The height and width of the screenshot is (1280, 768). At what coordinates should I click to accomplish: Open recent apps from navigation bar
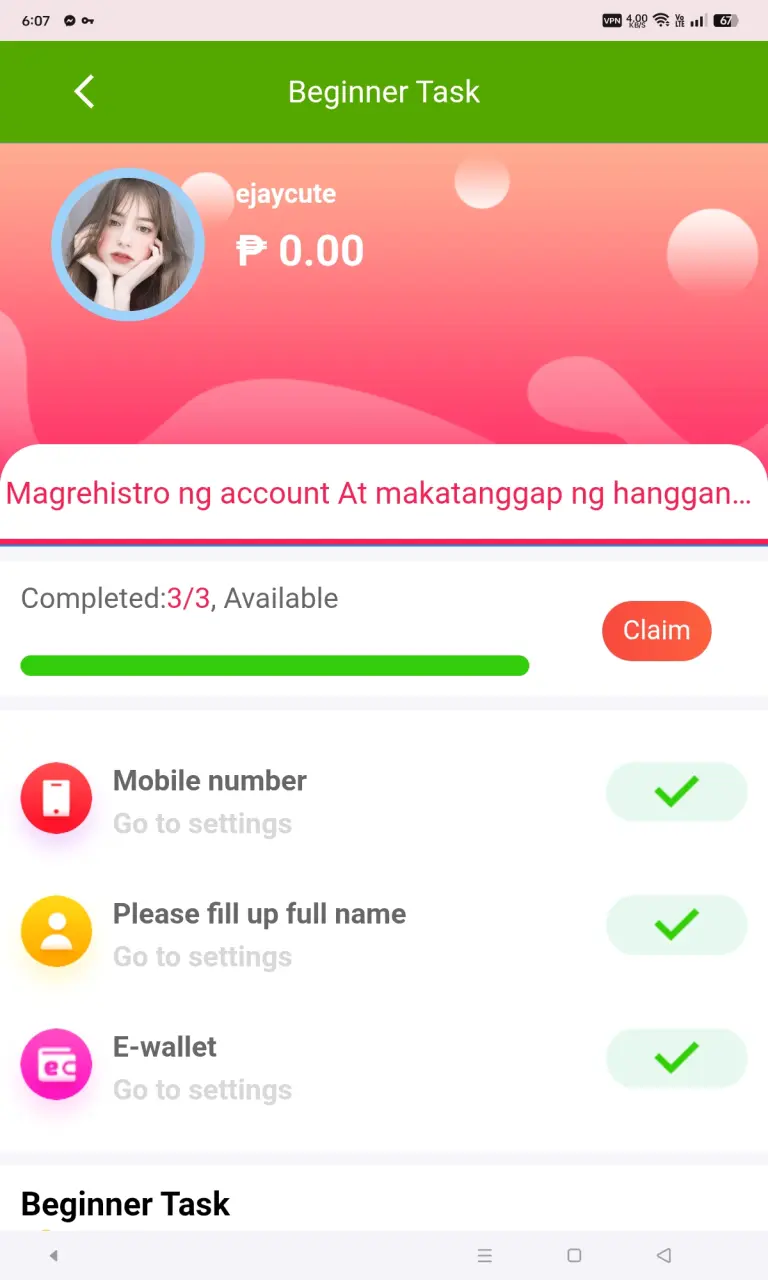485,1256
